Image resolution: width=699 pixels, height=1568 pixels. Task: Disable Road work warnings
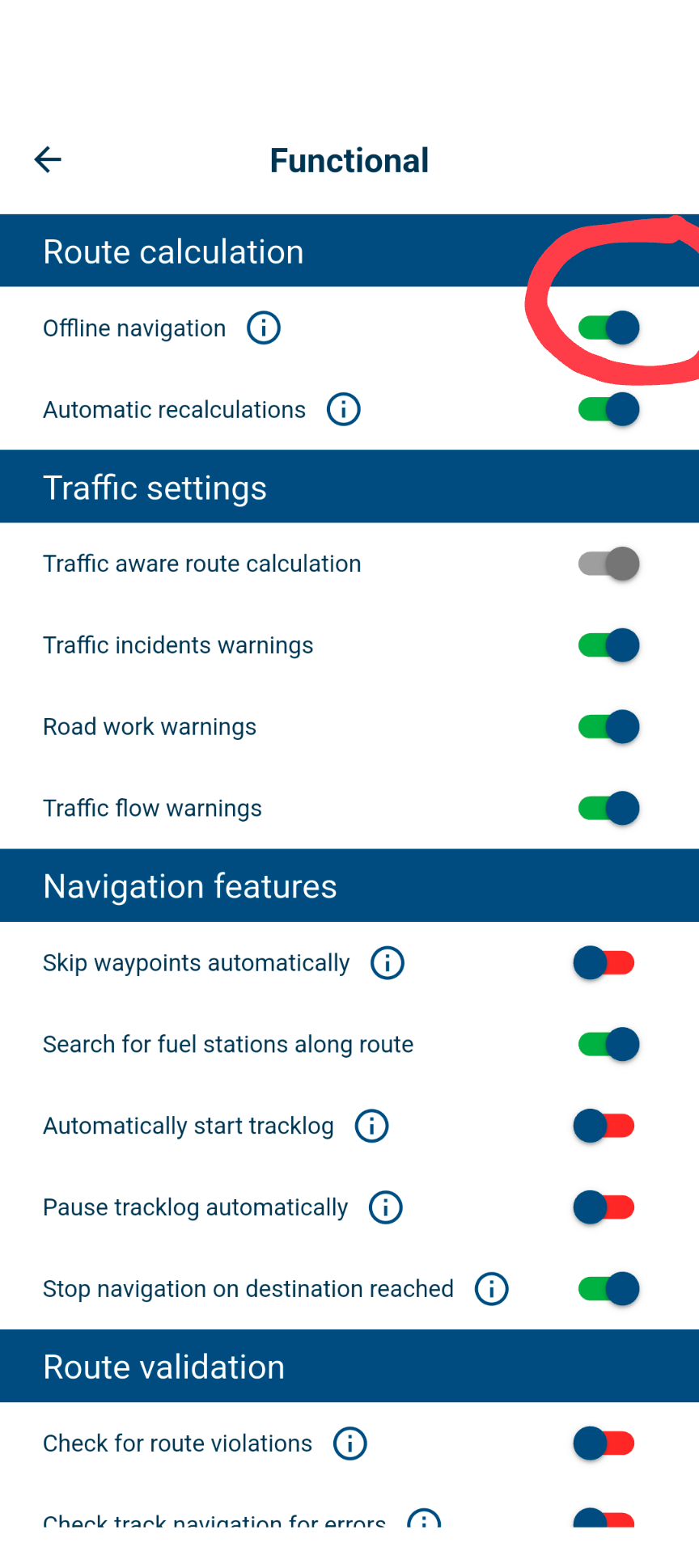click(x=608, y=727)
